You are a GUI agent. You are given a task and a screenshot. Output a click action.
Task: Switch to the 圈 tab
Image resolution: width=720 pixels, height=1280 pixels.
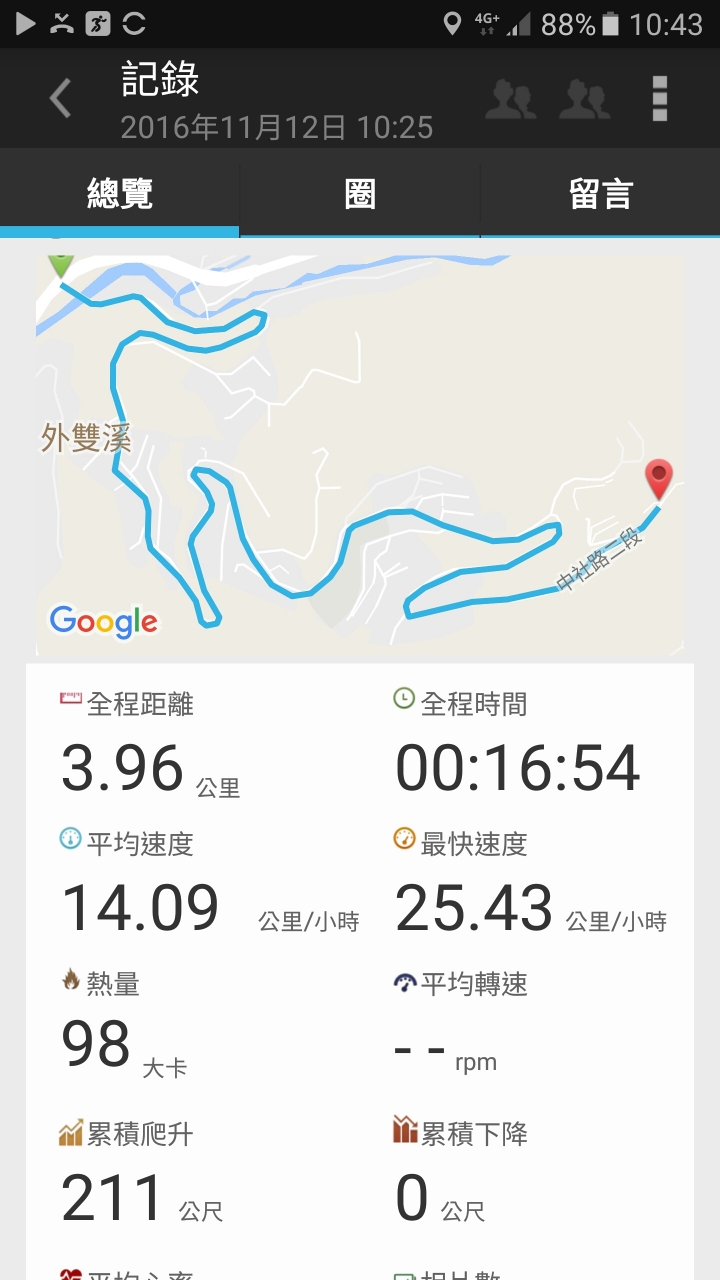point(360,194)
